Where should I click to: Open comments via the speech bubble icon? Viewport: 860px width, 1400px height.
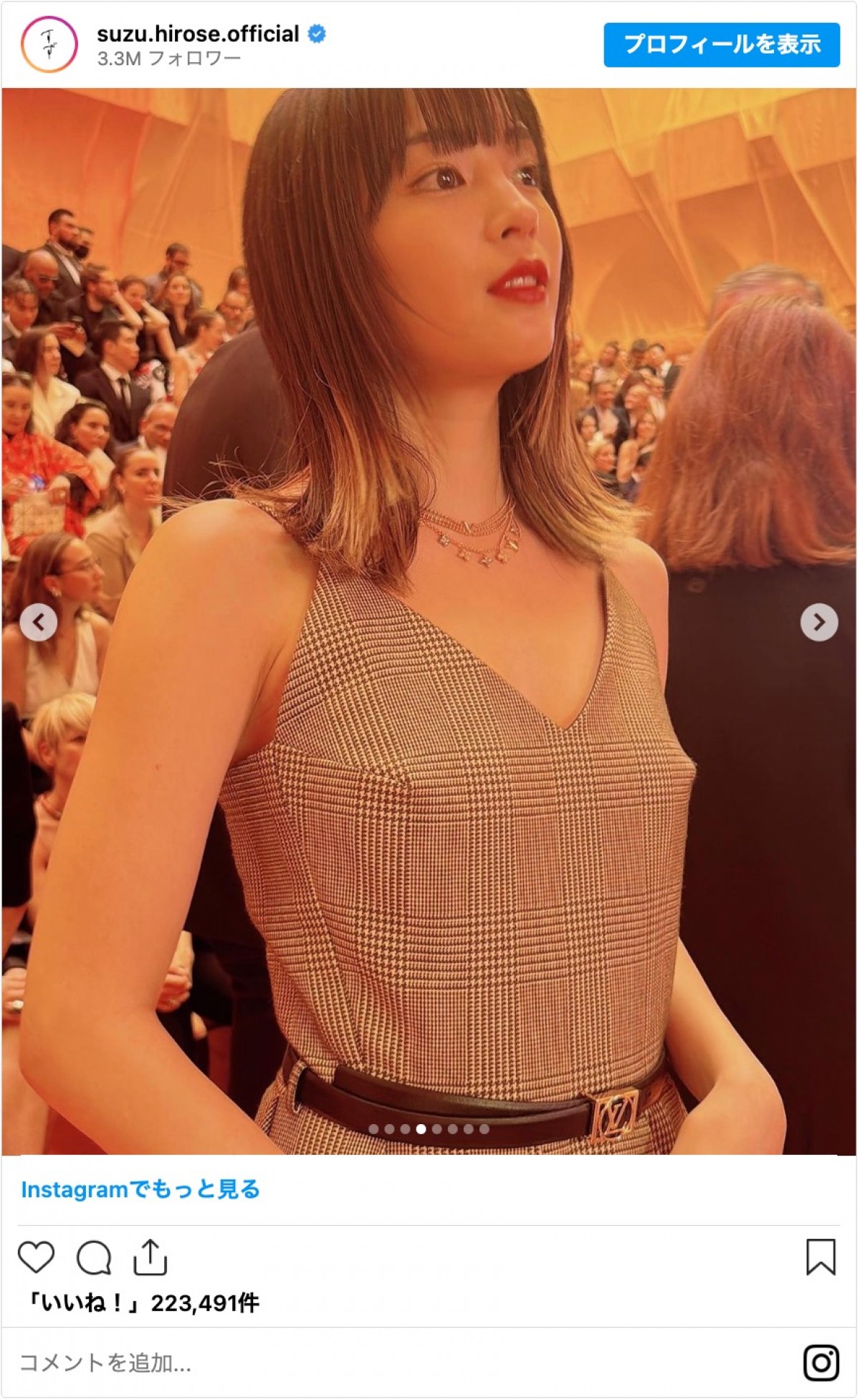click(x=94, y=1258)
